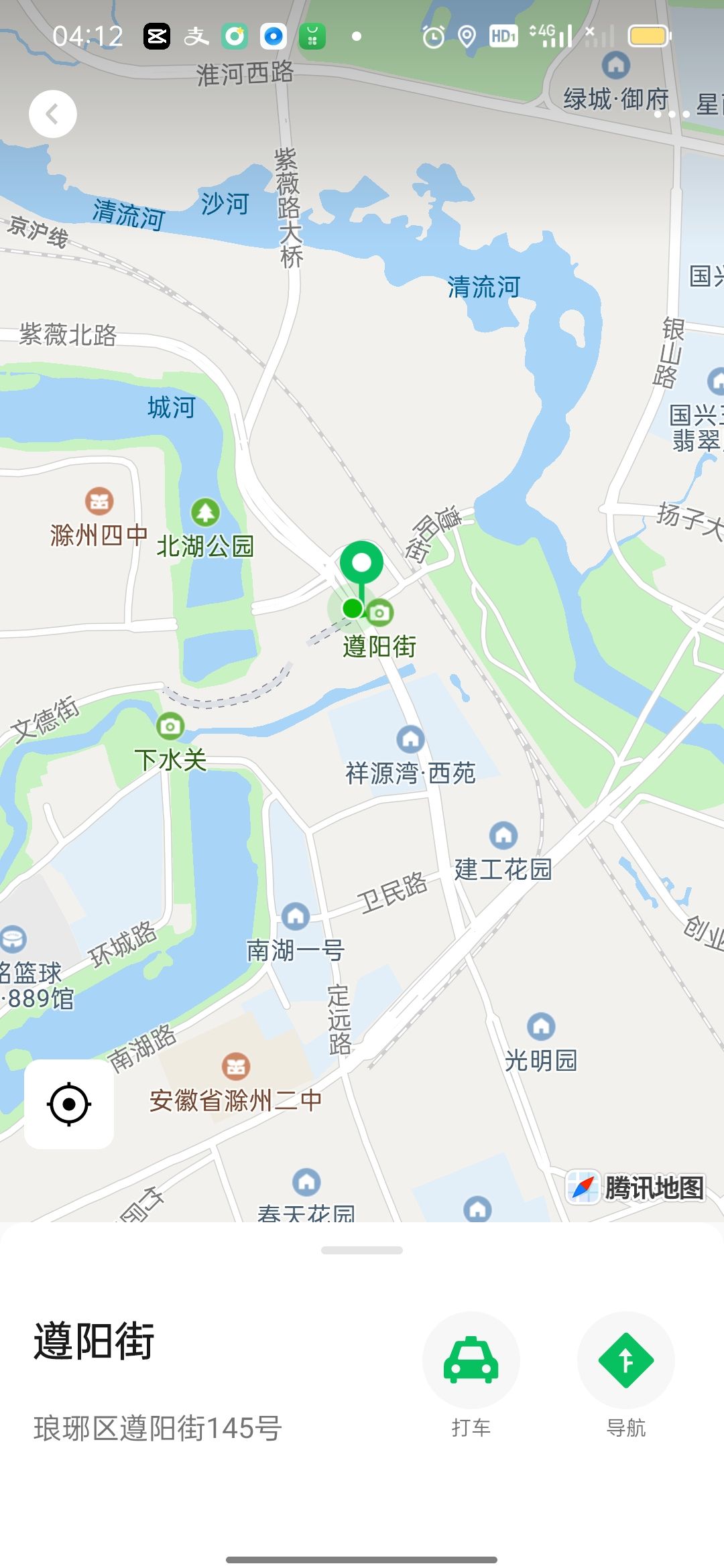Tap the 下水关 scenic spot marker
This screenshot has height=1568, width=724.
pos(170,726)
